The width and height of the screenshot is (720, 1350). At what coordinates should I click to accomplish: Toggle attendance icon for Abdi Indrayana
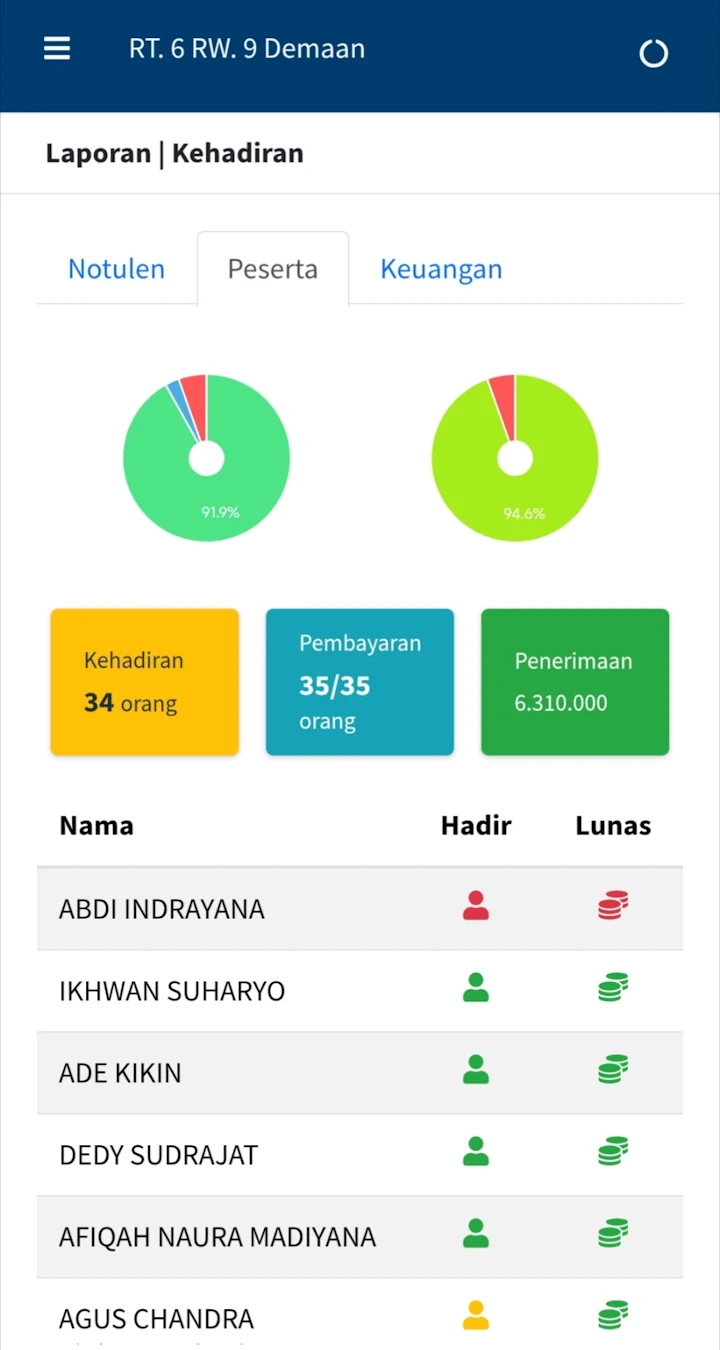coord(476,907)
